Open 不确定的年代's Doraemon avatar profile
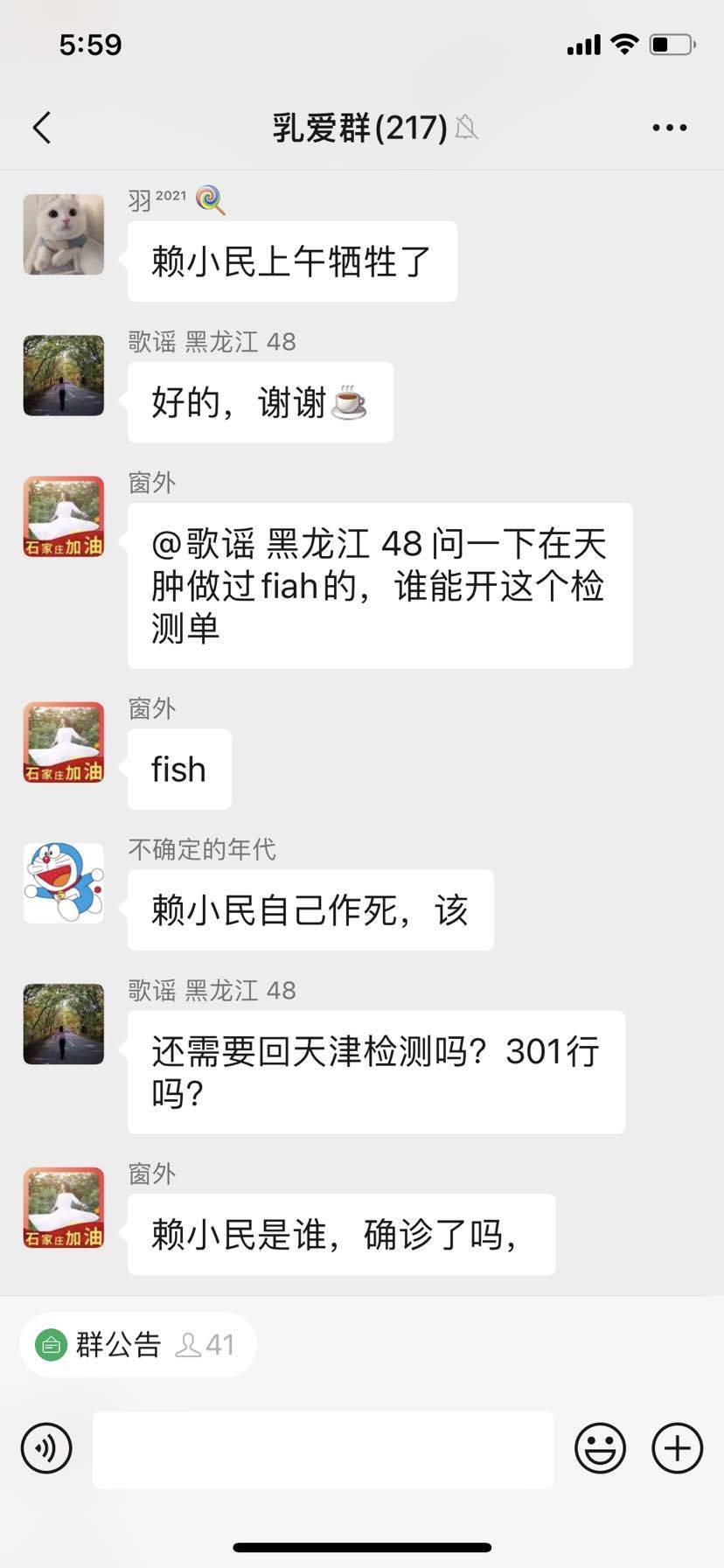Image resolution: width=724 pixels, height=1568 pixels. [64, 882]
